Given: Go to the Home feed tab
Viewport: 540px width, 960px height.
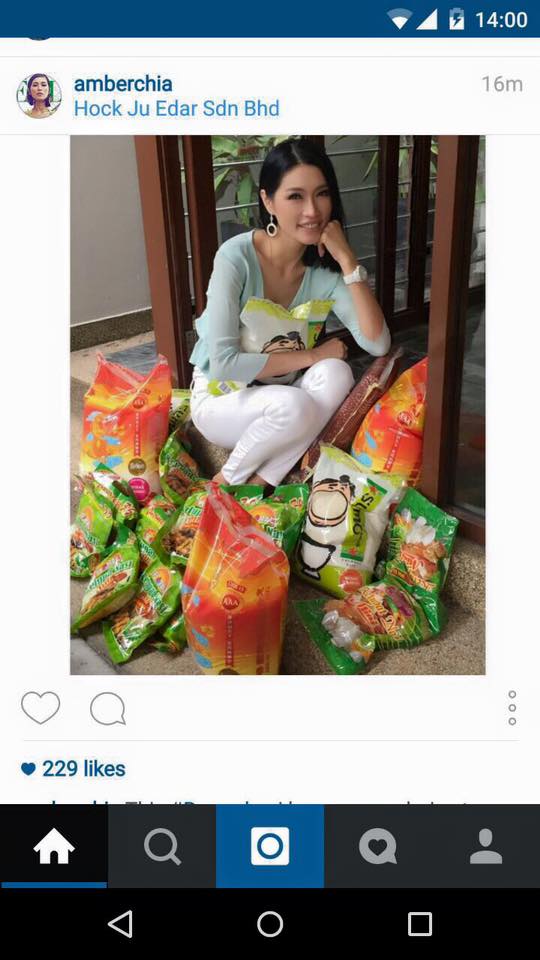Looking at the screenshot, I should pos(54,846).
